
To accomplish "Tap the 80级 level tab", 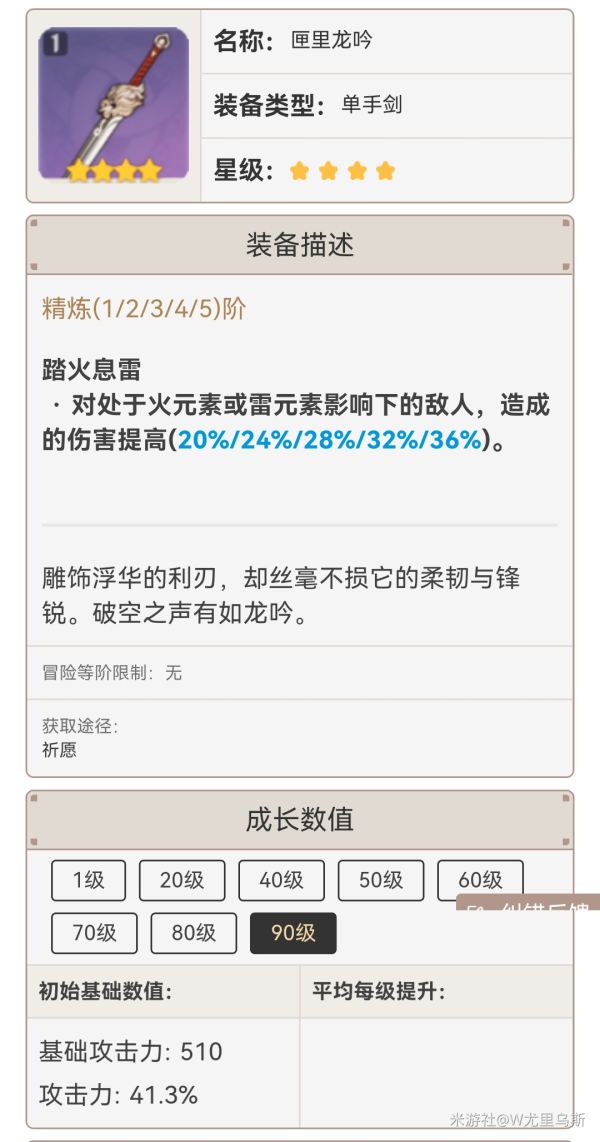I will point(194,933).
